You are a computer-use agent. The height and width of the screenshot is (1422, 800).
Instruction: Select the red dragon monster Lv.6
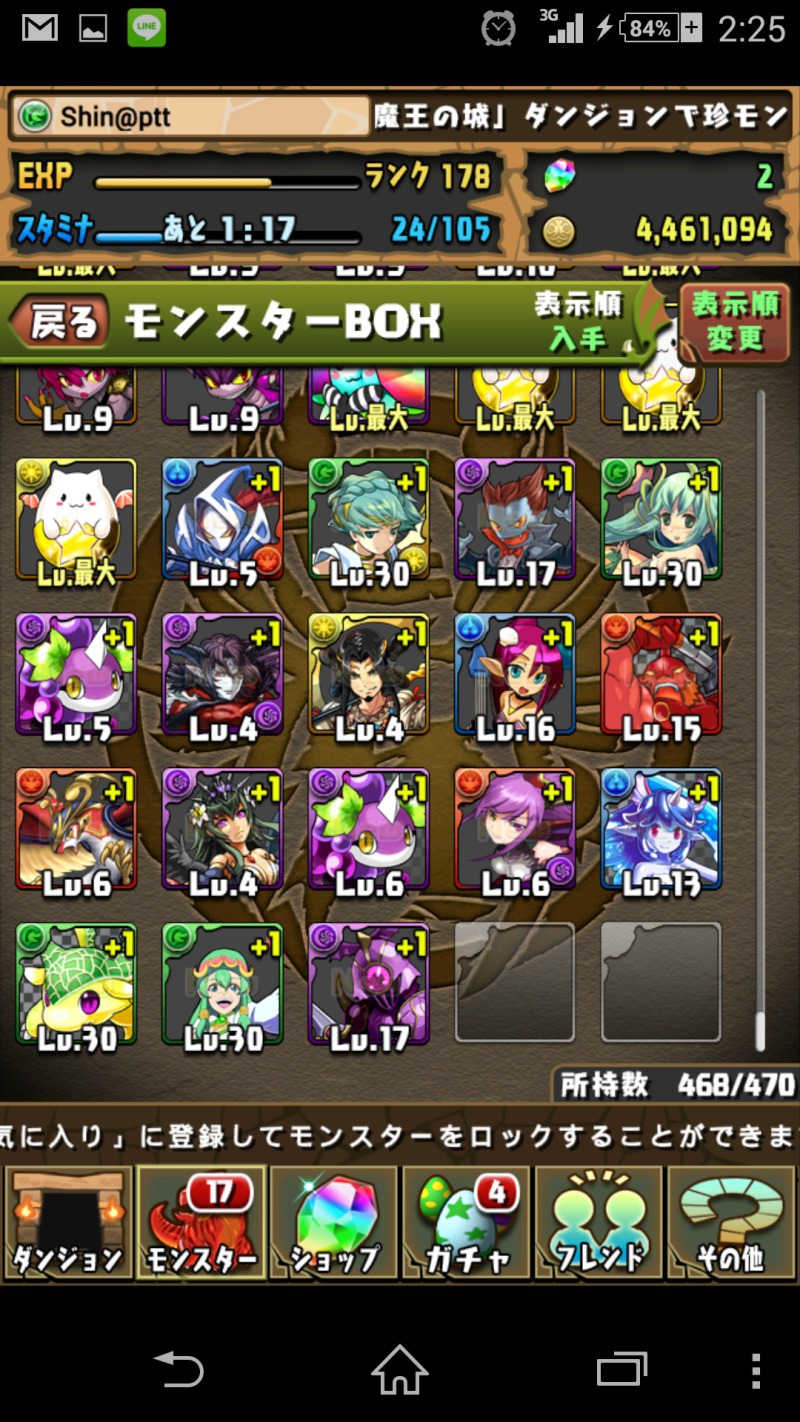77,830
